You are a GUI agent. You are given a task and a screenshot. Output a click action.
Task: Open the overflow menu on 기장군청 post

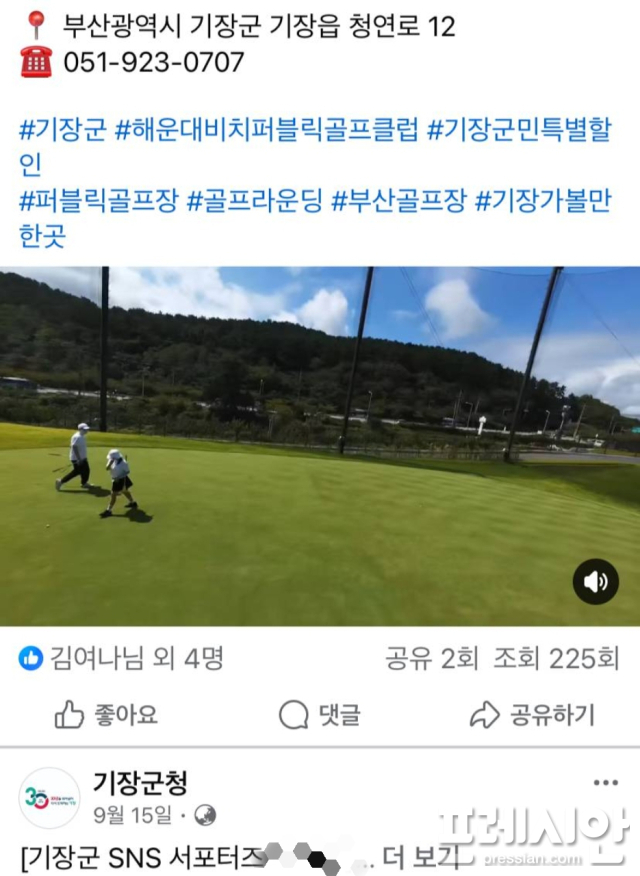click(606, 783)
